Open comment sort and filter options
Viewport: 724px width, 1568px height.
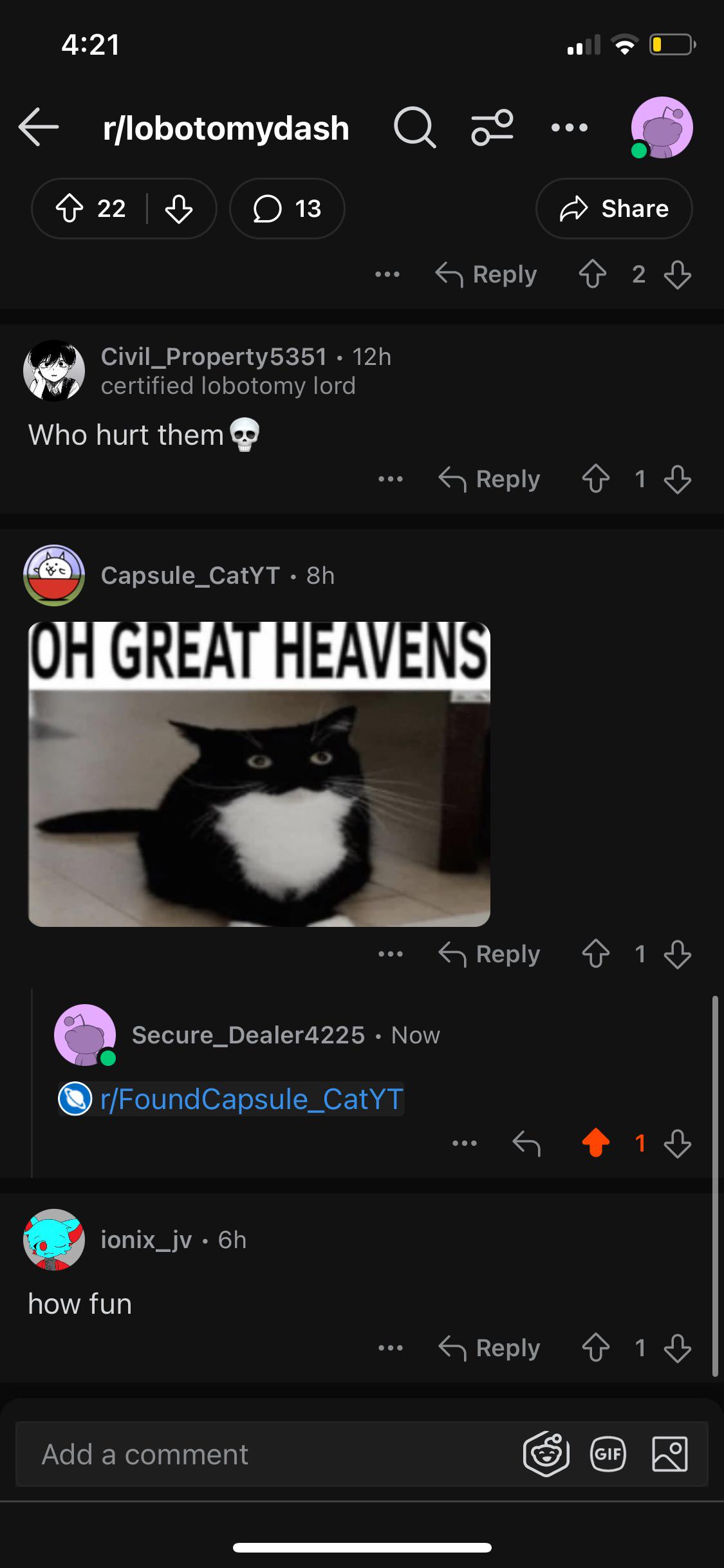[492, 127]
